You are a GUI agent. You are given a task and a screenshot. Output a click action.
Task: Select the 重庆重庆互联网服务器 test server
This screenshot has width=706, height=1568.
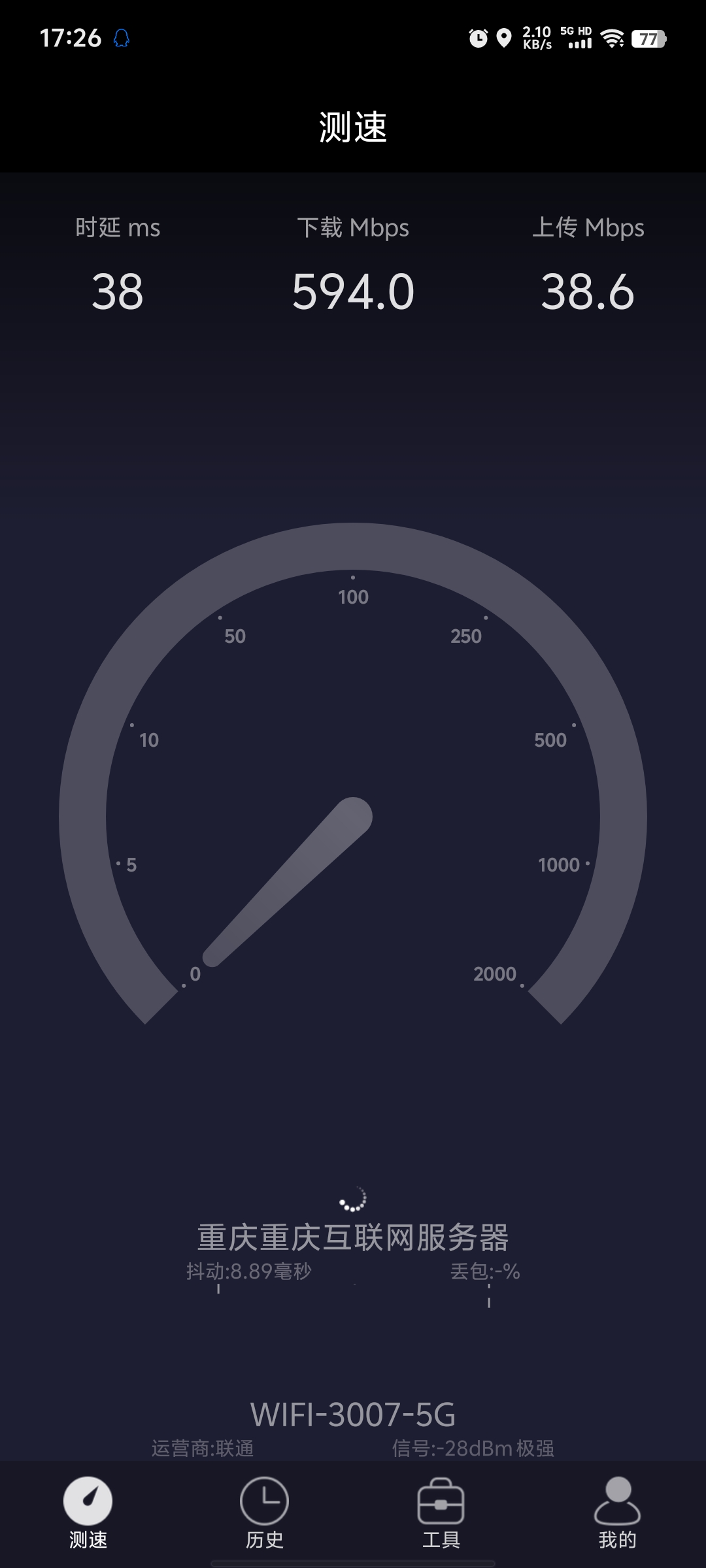(353, 1238)
